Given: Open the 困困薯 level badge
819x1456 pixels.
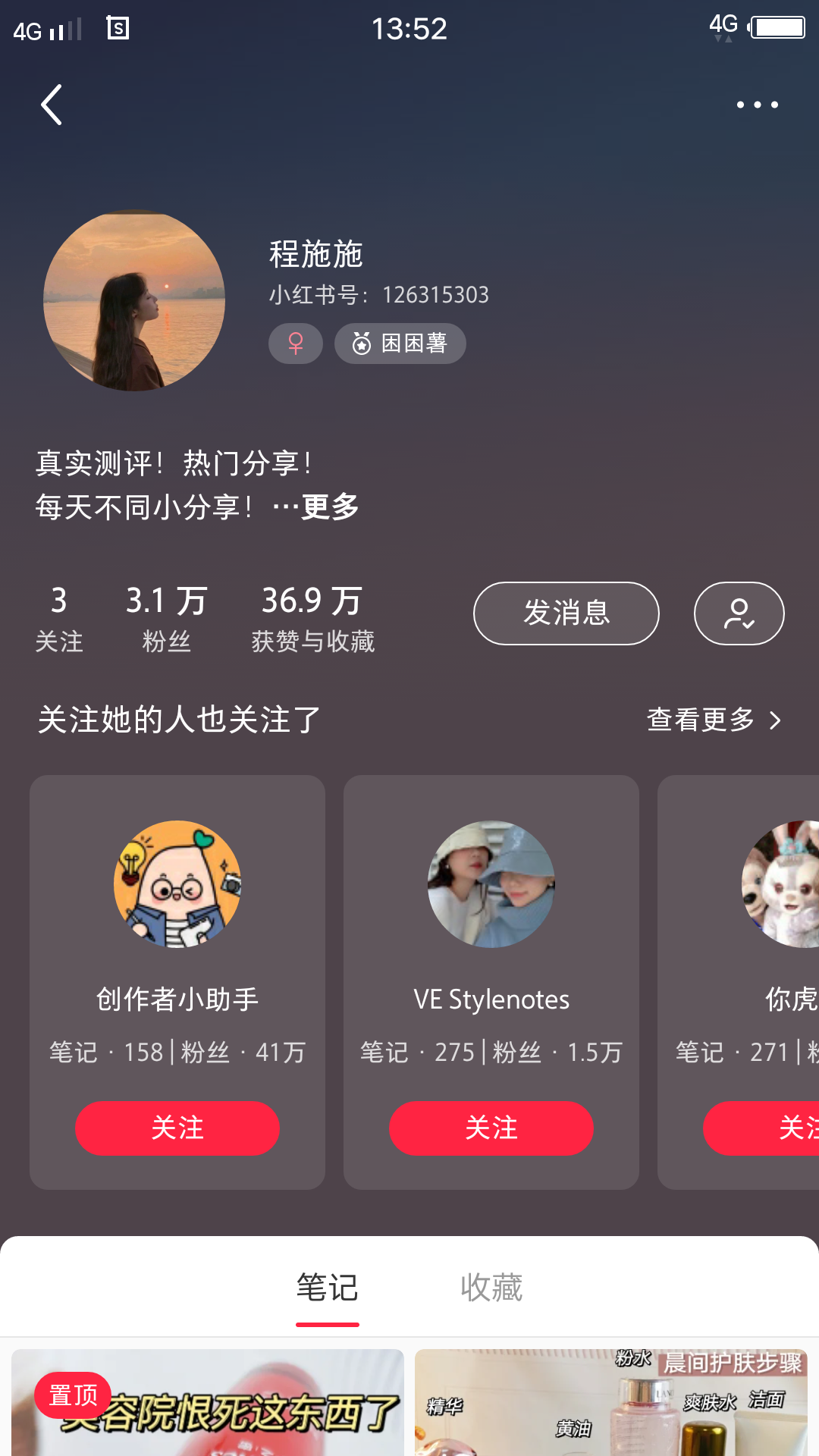Looking at the screenshot, I should tap(400, 344).
